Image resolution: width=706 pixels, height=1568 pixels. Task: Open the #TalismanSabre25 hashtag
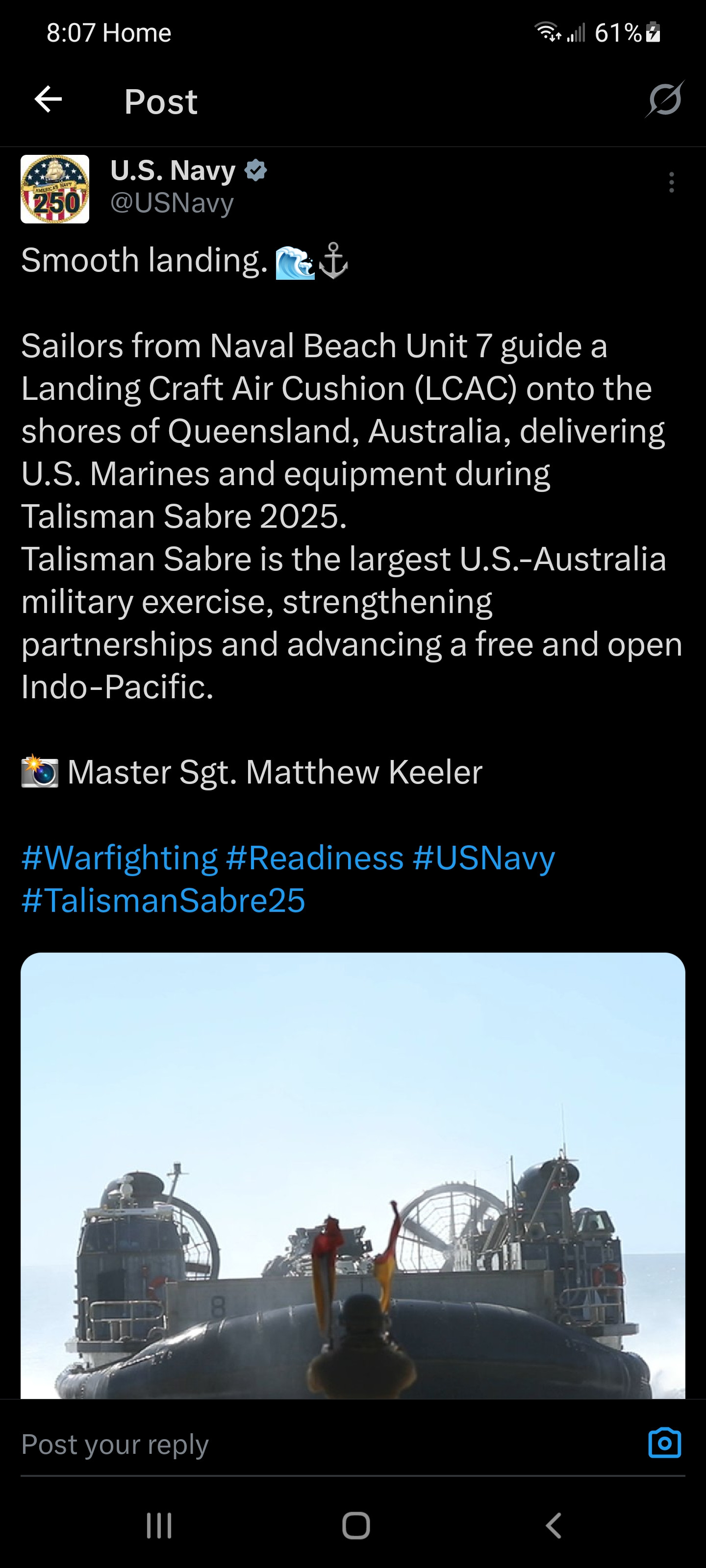click(x=163, y=900)
